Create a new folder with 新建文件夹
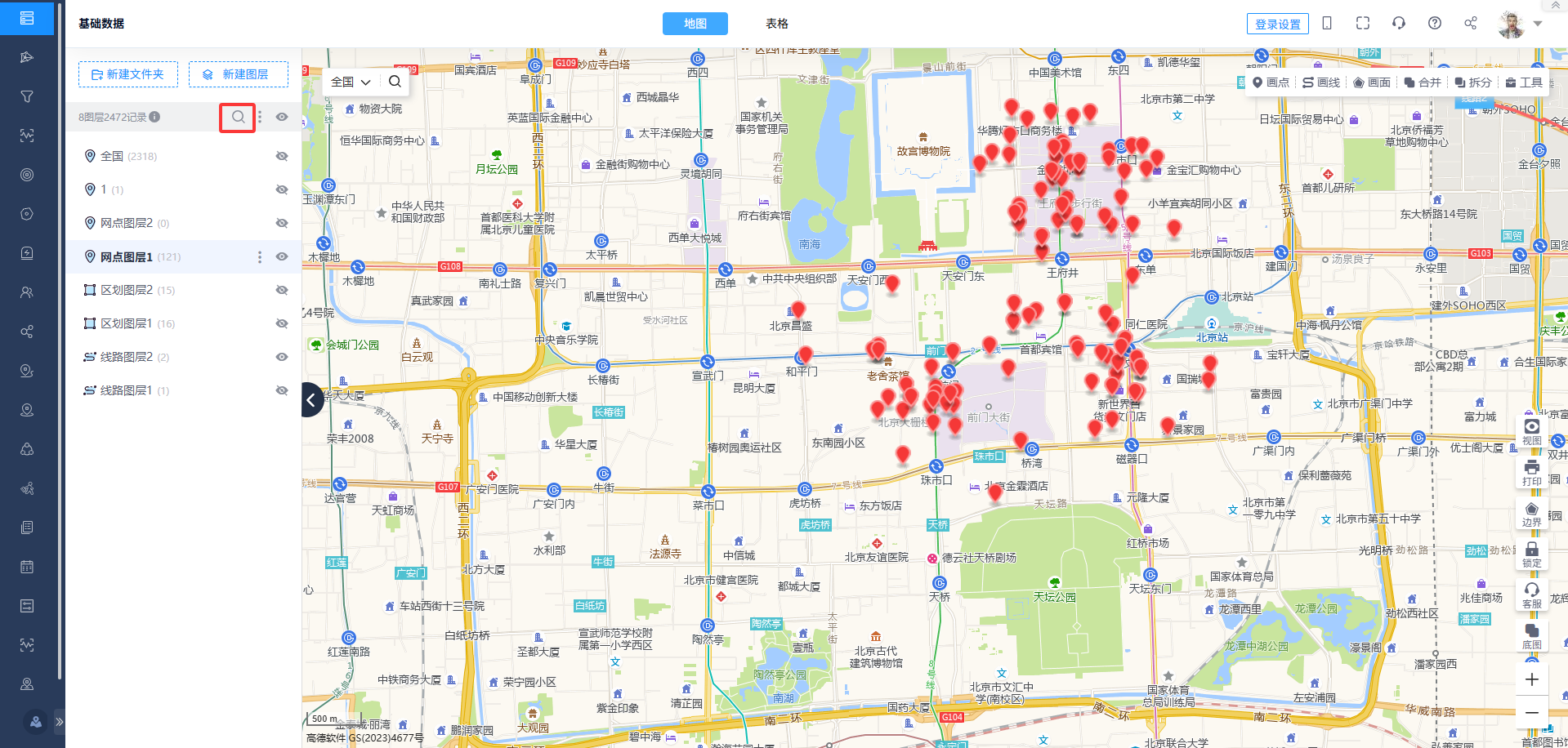This screenshot has width=1568, height=748. point(127,74)
